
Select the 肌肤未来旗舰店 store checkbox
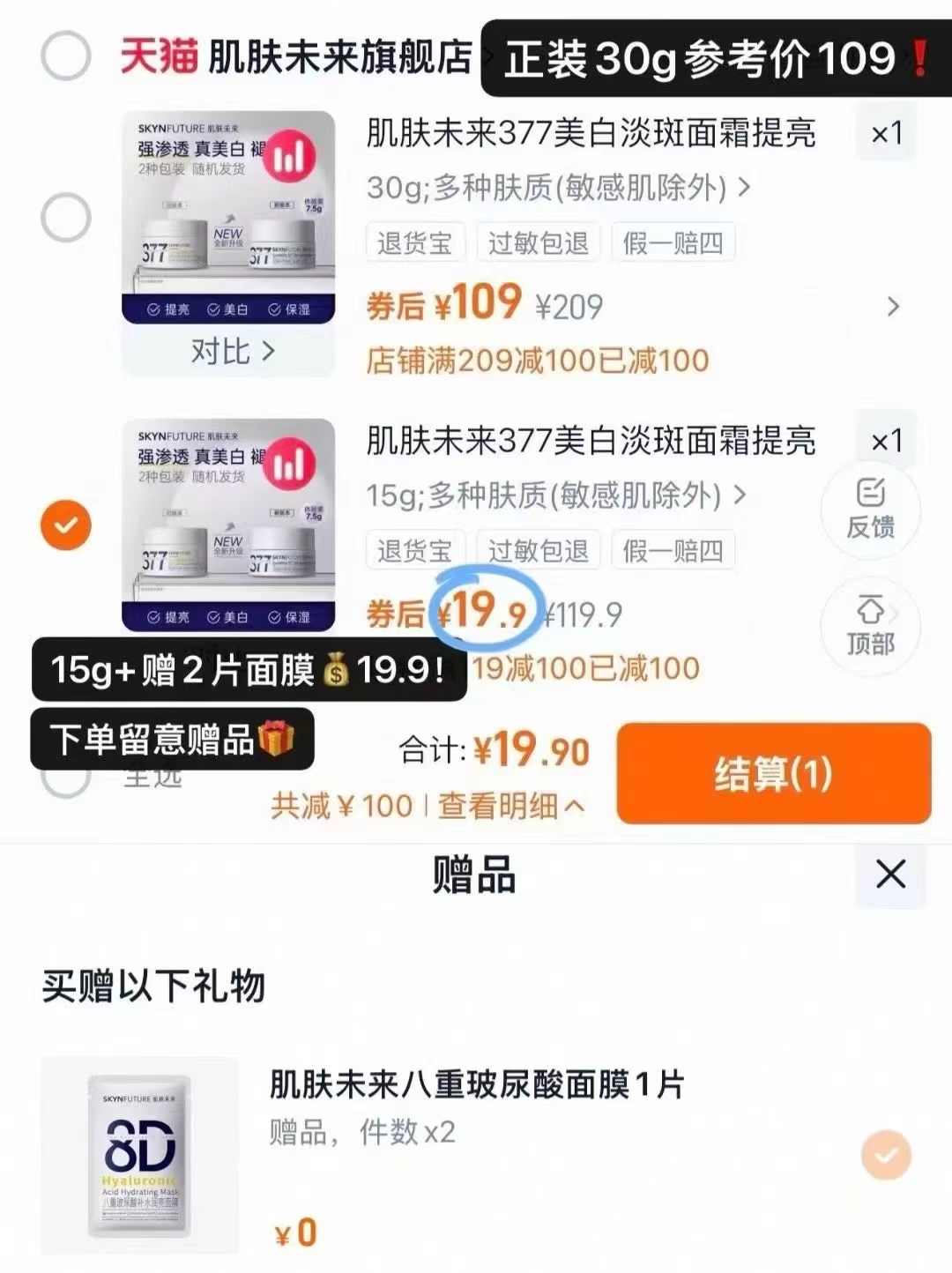tap(65, 55)
